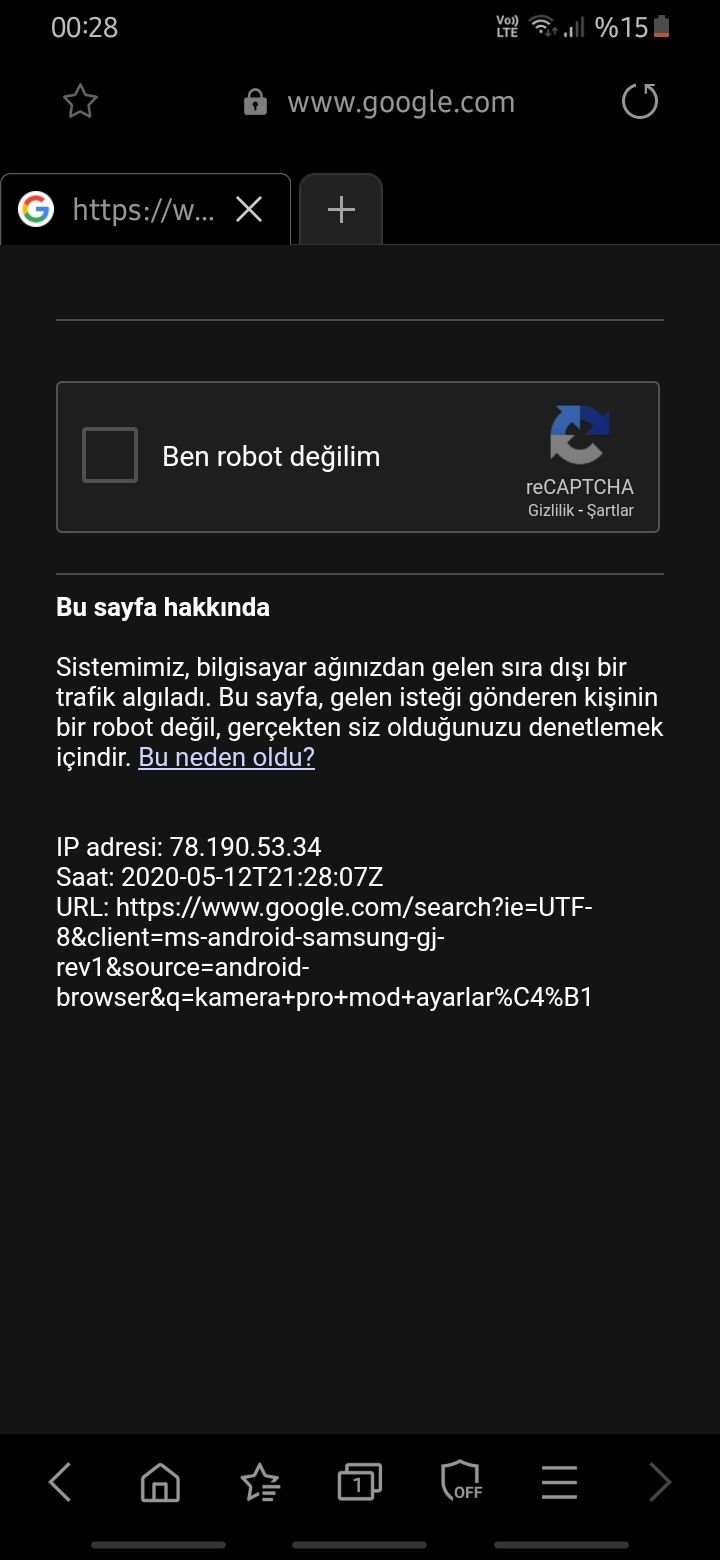720x1560 pixels.
Task: Open the "Bu neden oldu?" link
Action: pyautogui.click(x=226, y=757)
